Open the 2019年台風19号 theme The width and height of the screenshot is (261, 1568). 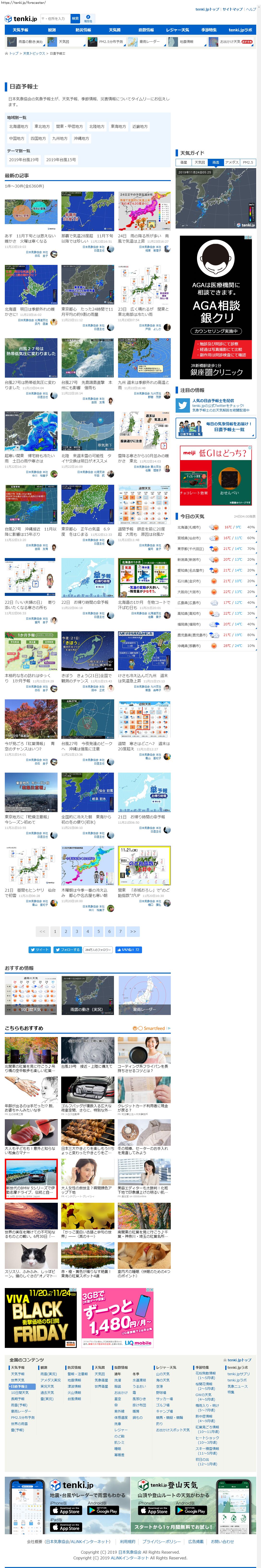24,160
